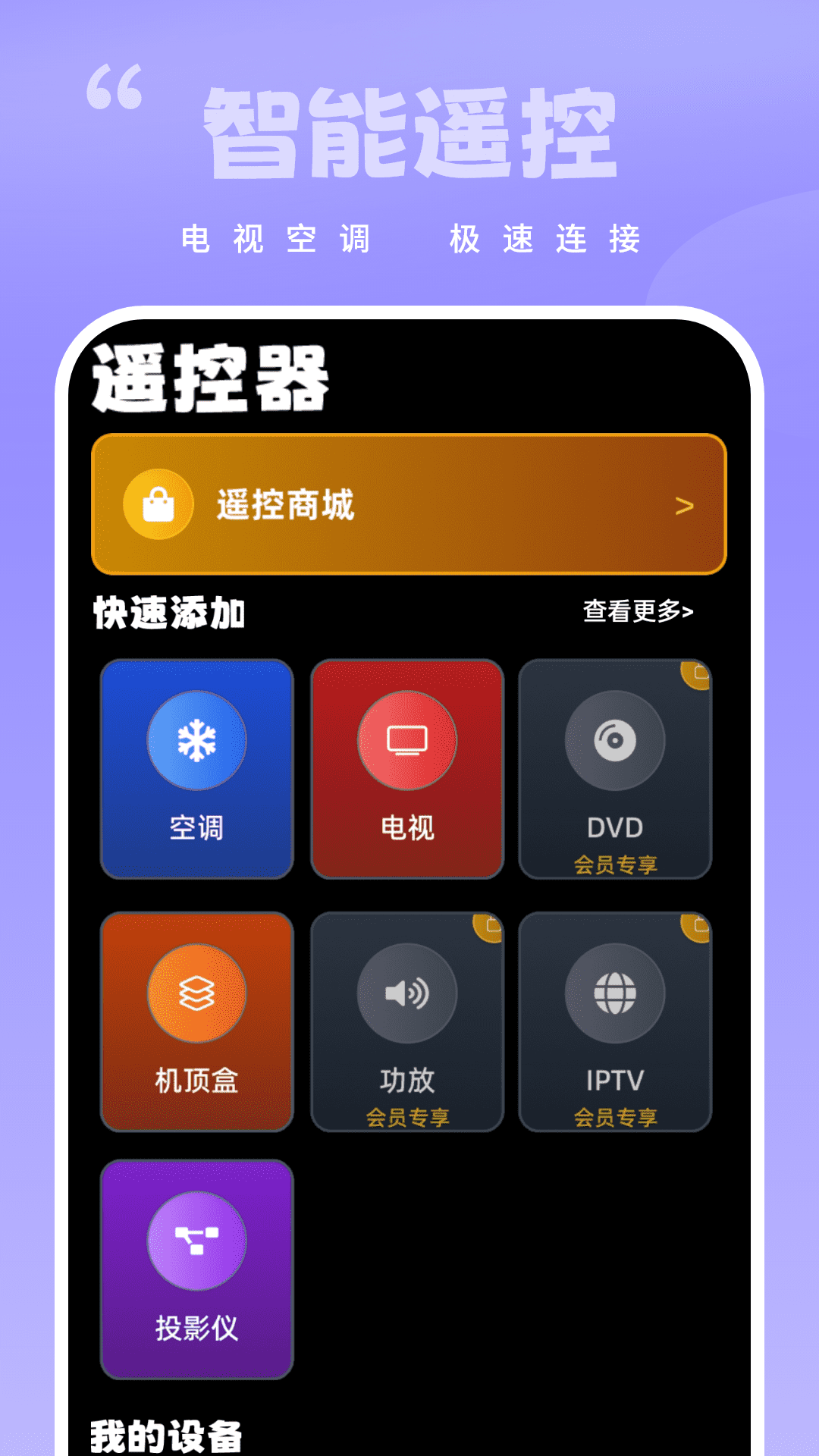
Task: Open the 电视 remote card
Action: click(406, 770)
